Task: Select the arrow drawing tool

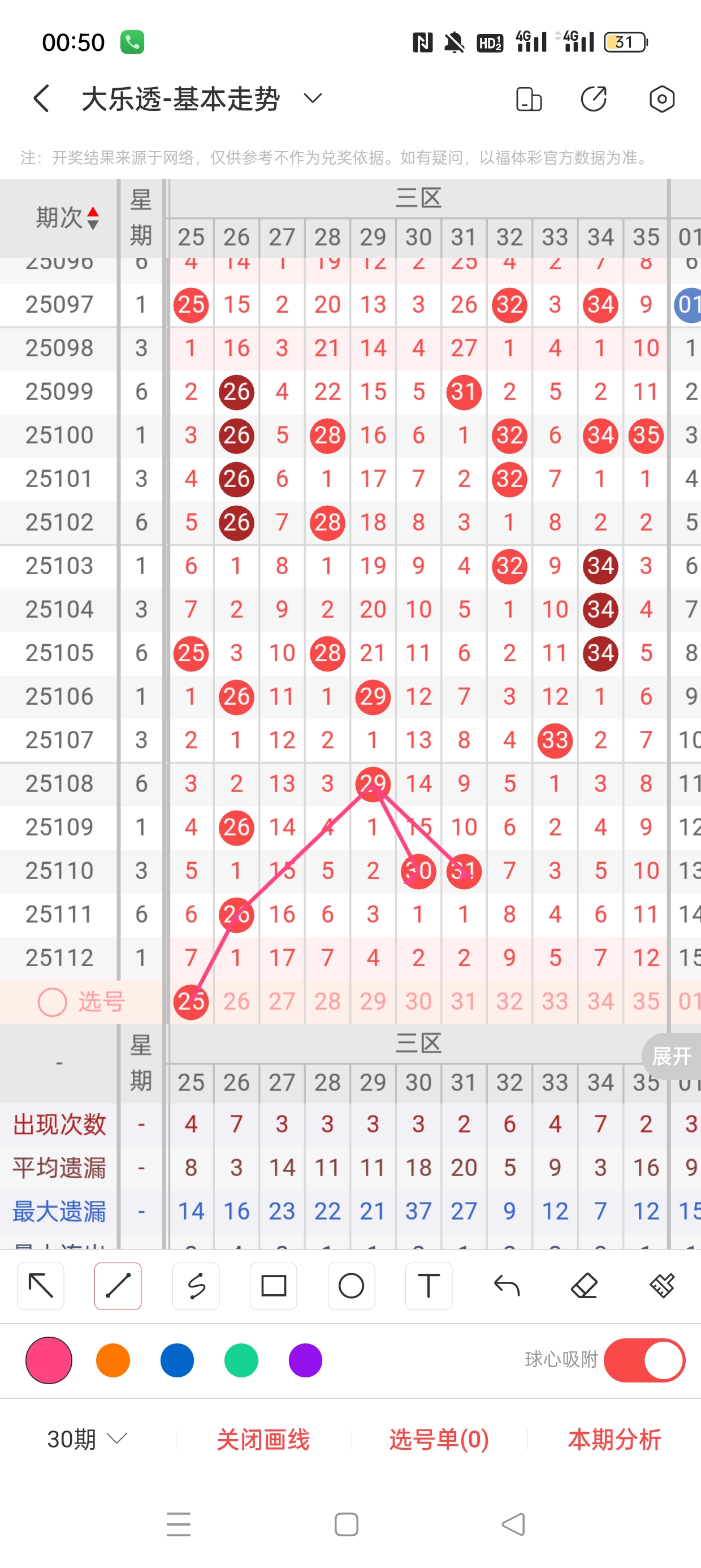Action: [41, 1286]
